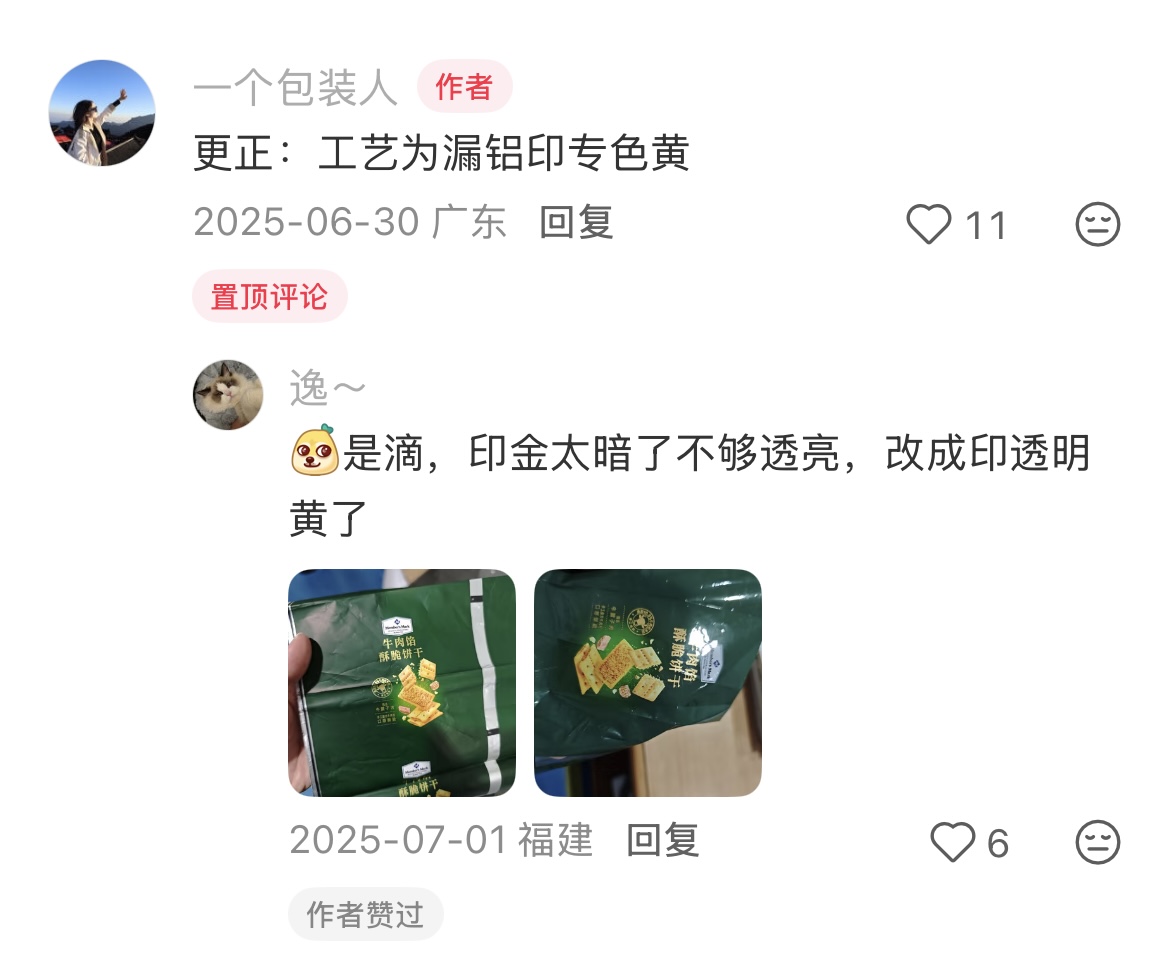Open 一个包装人's profile picture
Image resolution: width=1170 pixels, height=965 pixels.
(102, 112)
